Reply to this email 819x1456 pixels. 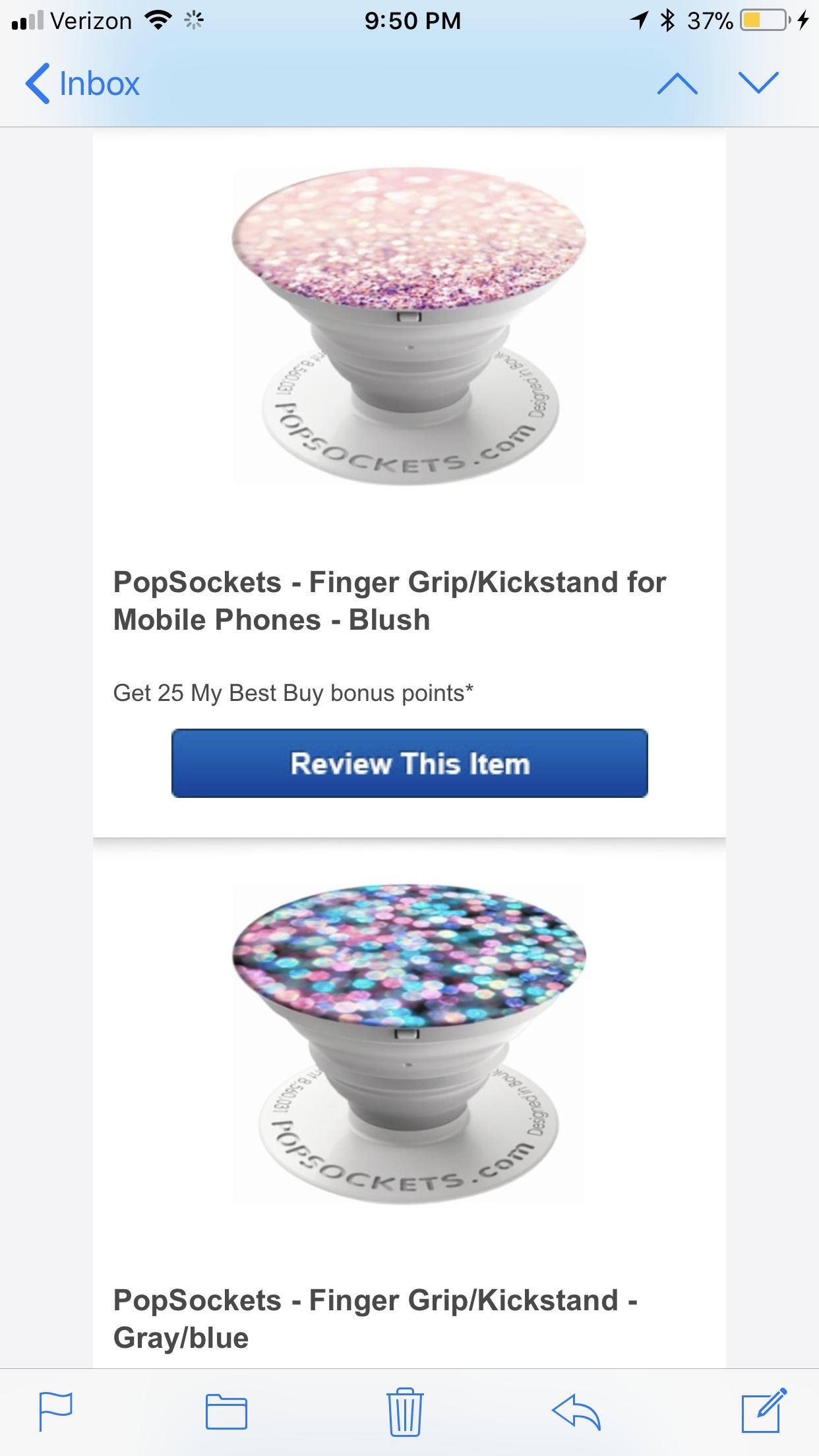click(576, 1411)
